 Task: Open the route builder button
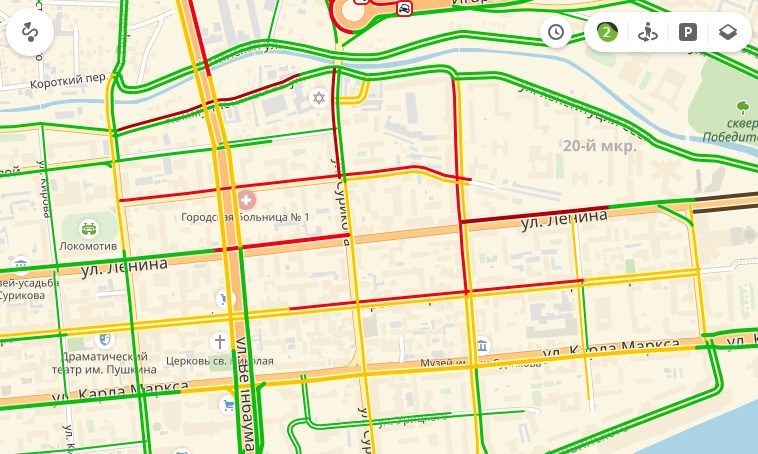(x=29, y=33)
